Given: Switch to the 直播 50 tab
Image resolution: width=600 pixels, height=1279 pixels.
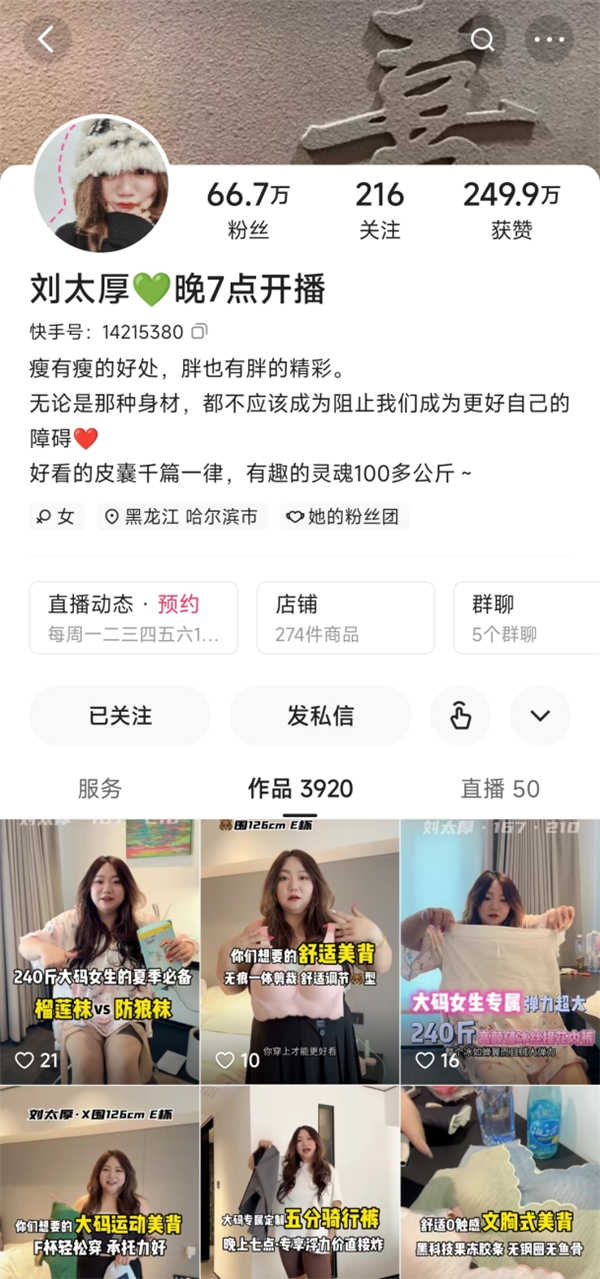Looking at the screenshot, I should (x=499, y=788).
